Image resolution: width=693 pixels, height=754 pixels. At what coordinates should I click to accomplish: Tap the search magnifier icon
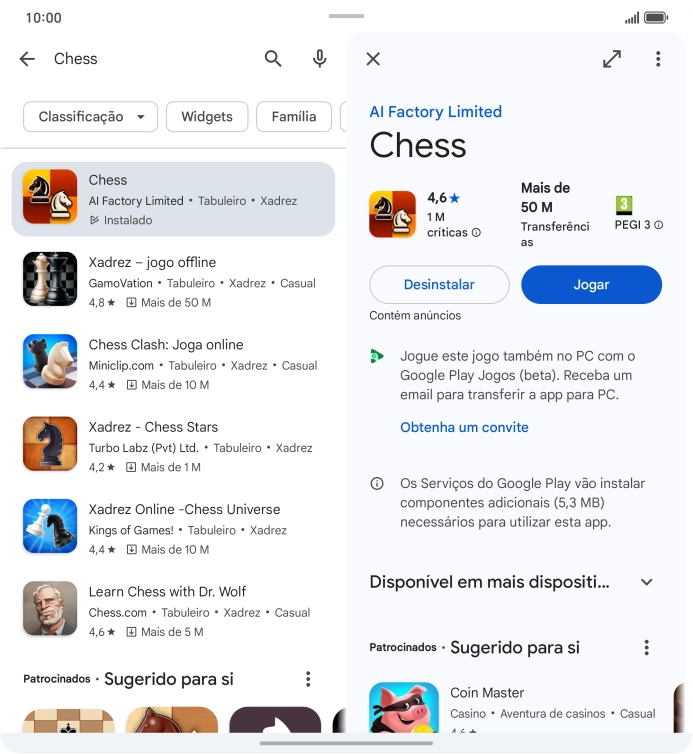[273, 59]
